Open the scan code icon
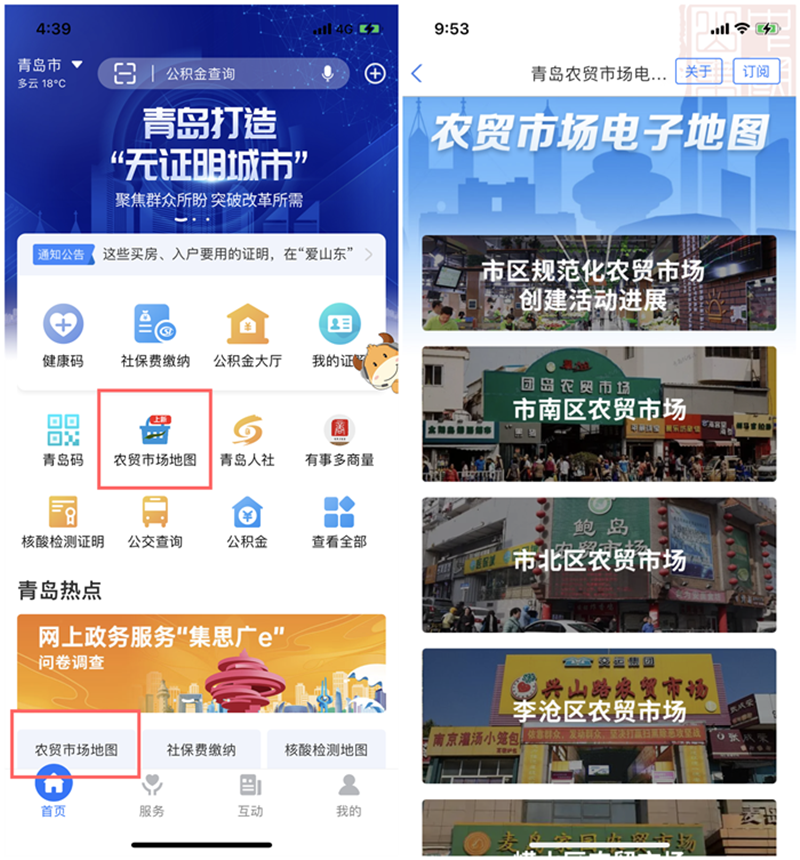Viewport: 800px width, 860px height. click(x=125, y=73)
